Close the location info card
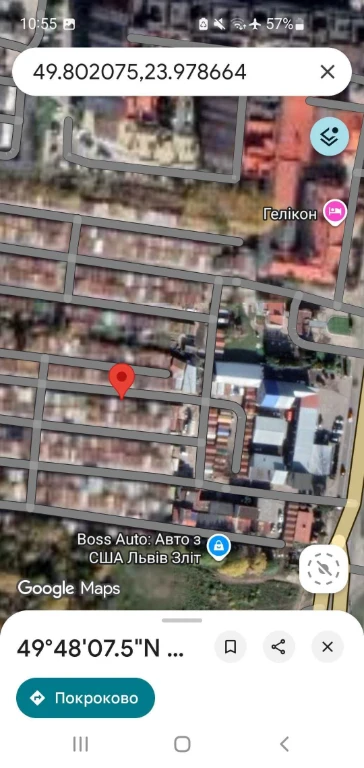The width and height of the screenshot is (364, 768). click(327, 647)
